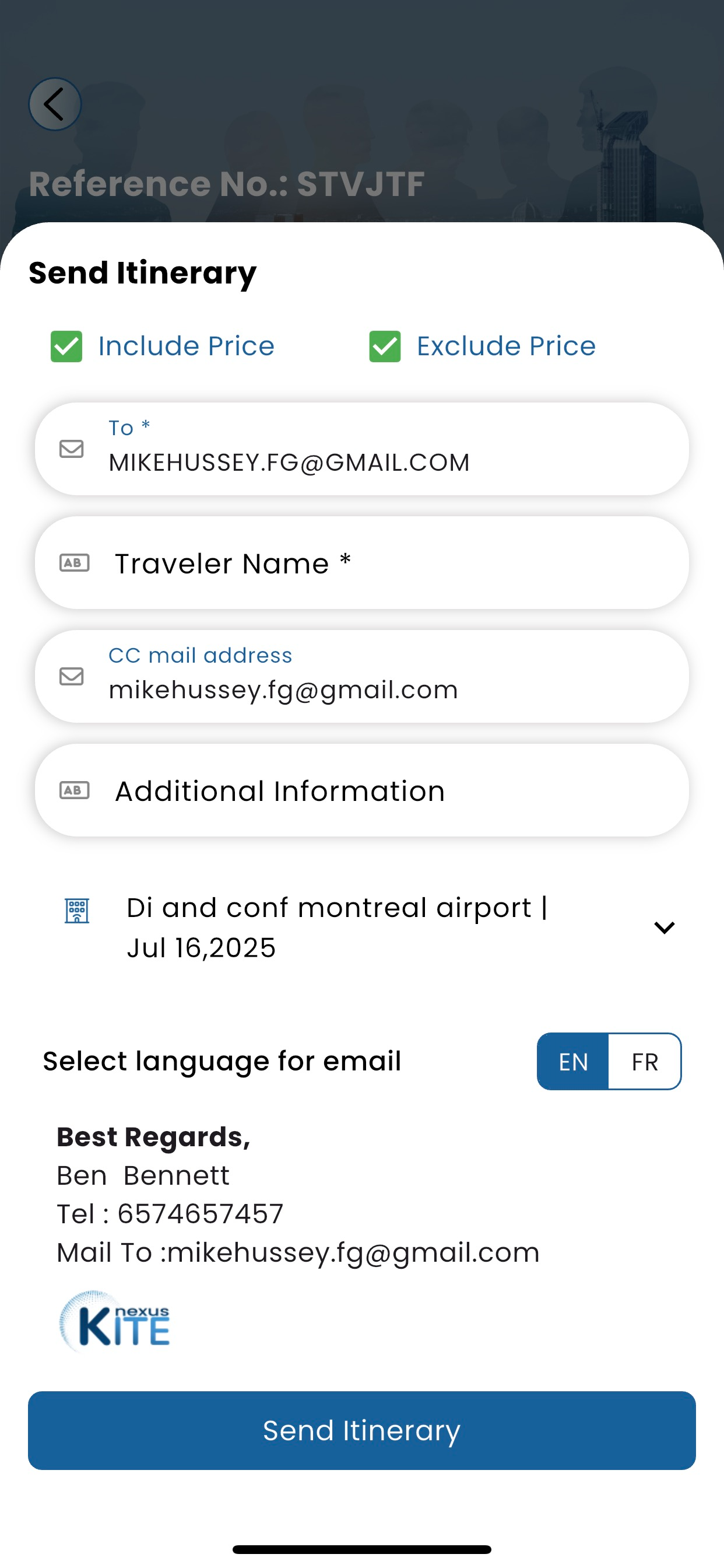Go back with the arrow button
The width and height of the screenshot is (724, 1568).
click(x=55, y=104)
